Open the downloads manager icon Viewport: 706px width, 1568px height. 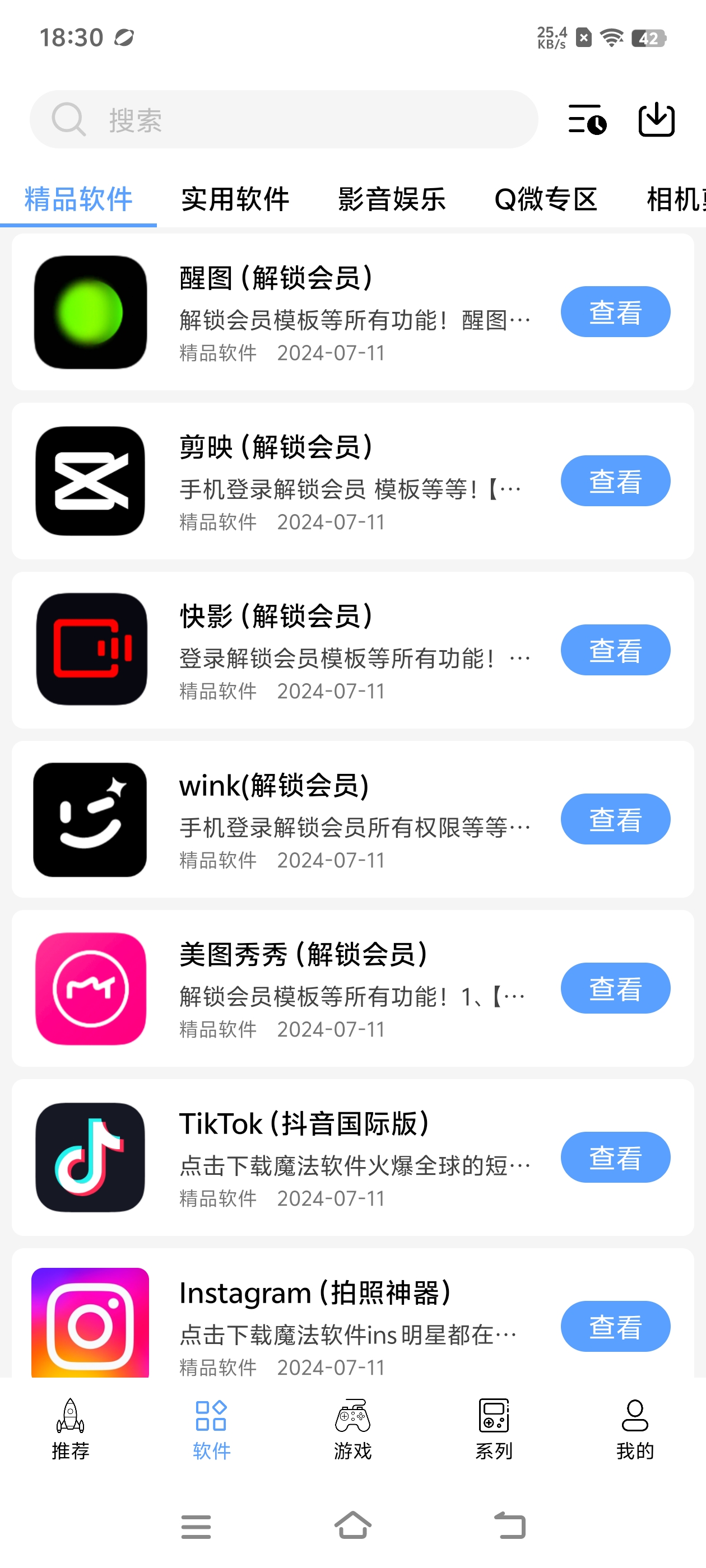[656, 119]
